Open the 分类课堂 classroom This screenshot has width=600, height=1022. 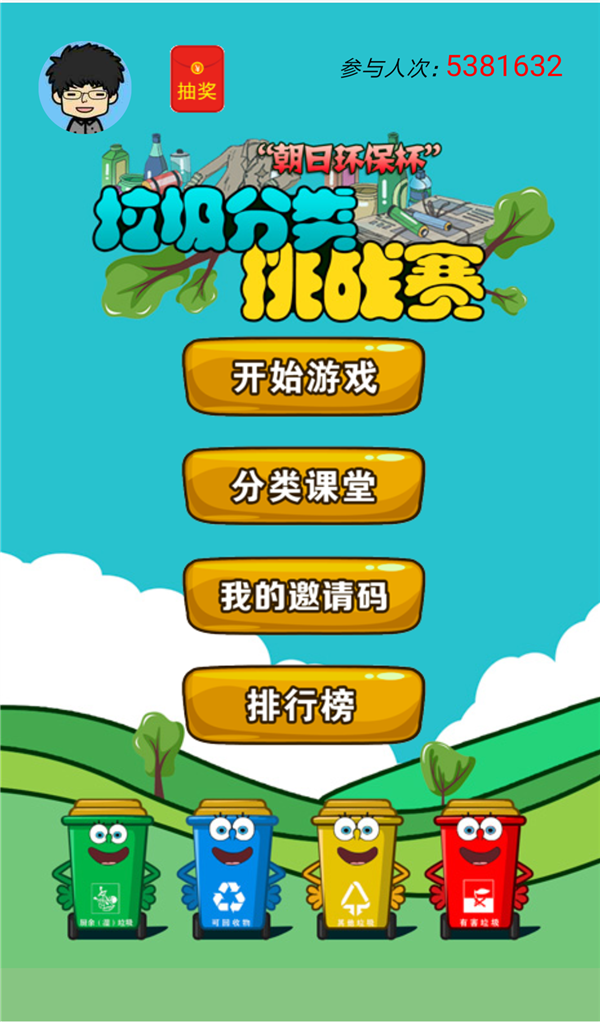pos(303,486)
